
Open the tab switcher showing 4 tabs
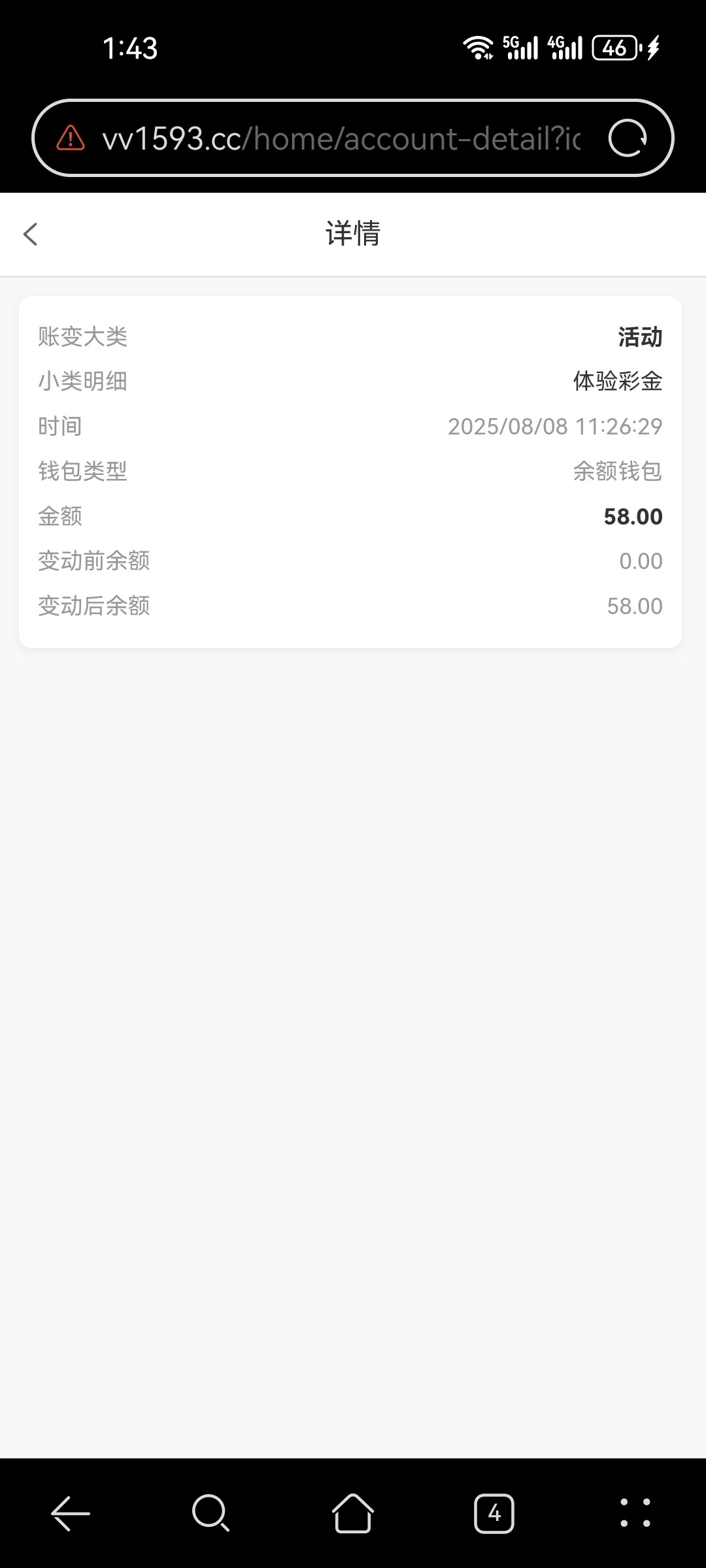pyautogui.click(x=494, y=1513)
